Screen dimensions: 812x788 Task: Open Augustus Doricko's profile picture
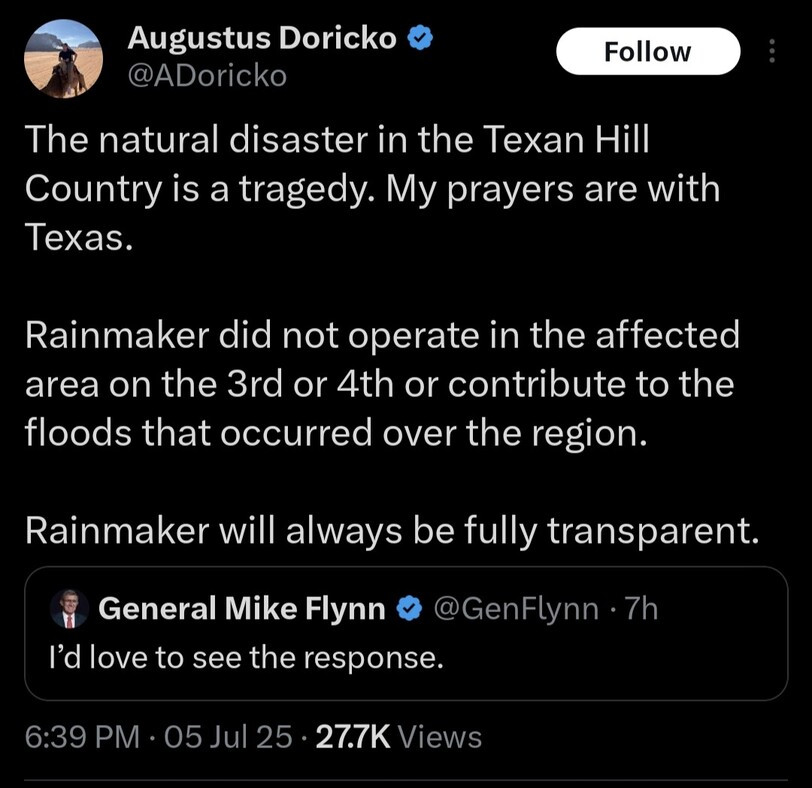click(63, 58)
